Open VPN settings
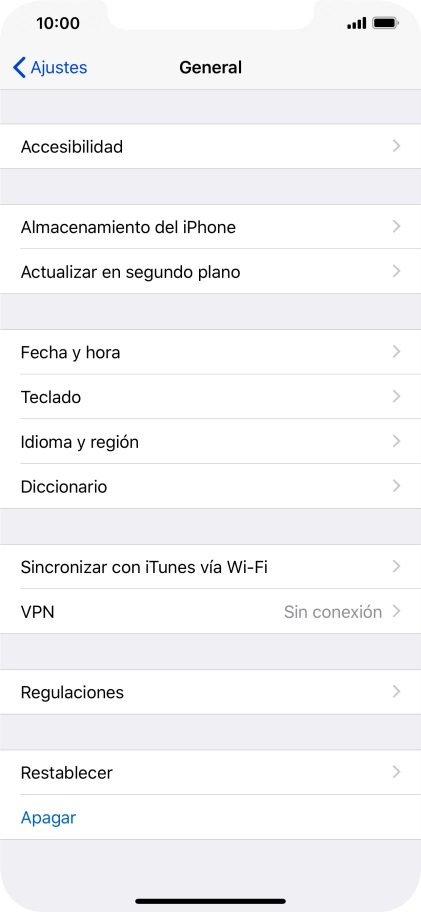This screenshot has width=421, height=912. tap(210, 611)
